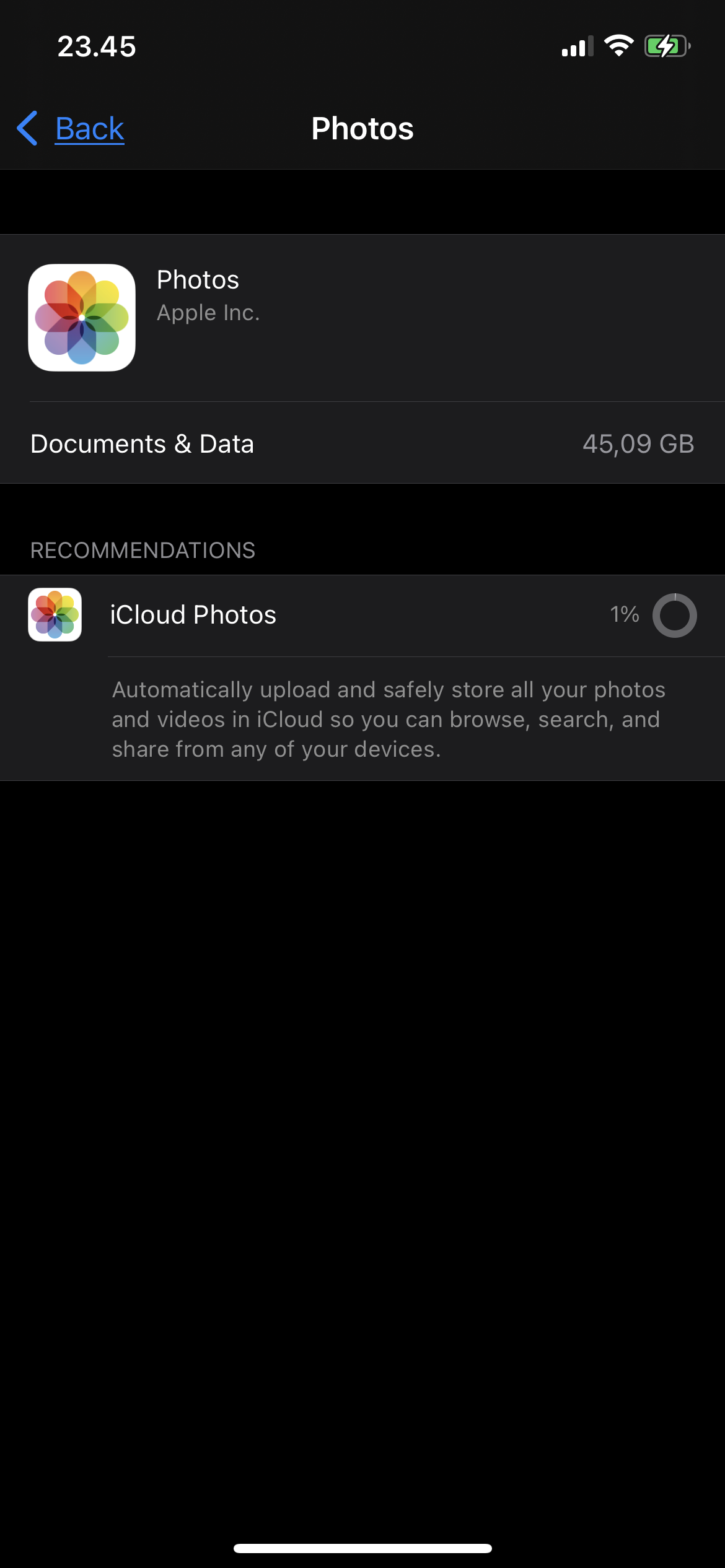Select the Photos title in the navigation bar

(x=362, y=128)
